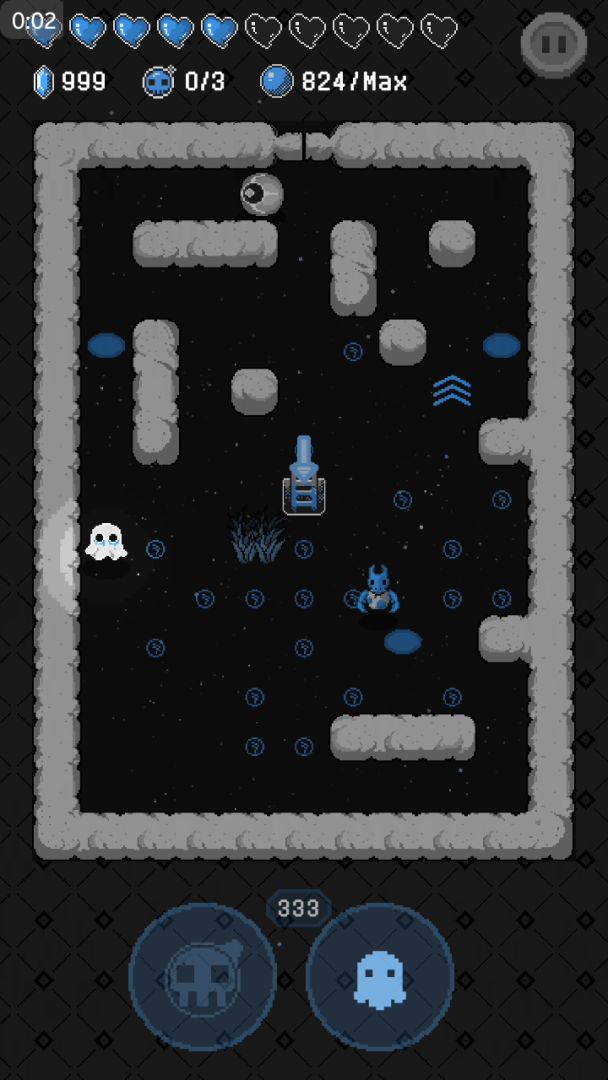This screenshot has height=1080, width=608.
Task: Pause the game
Action: click(x=553, y=44)
